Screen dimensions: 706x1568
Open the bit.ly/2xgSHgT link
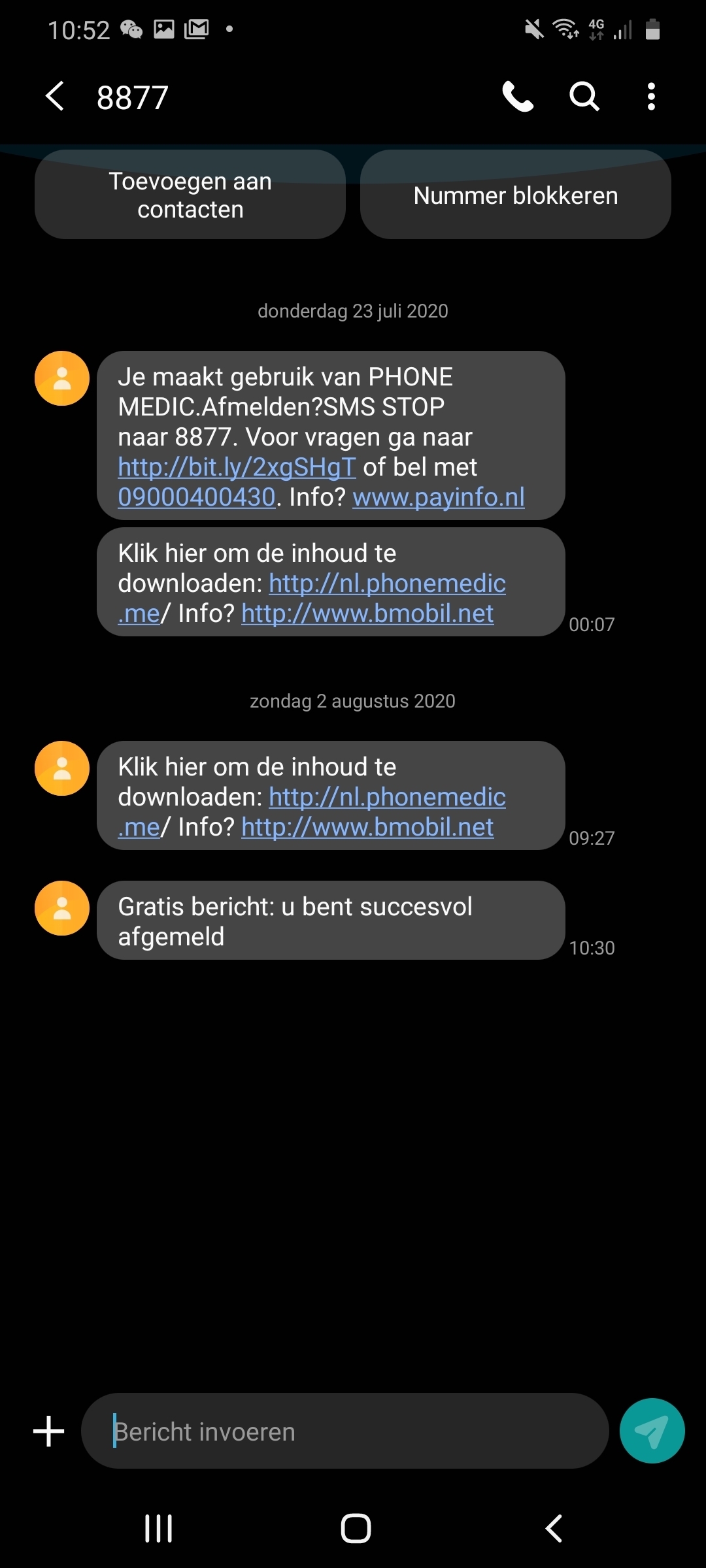pos(237,467)
